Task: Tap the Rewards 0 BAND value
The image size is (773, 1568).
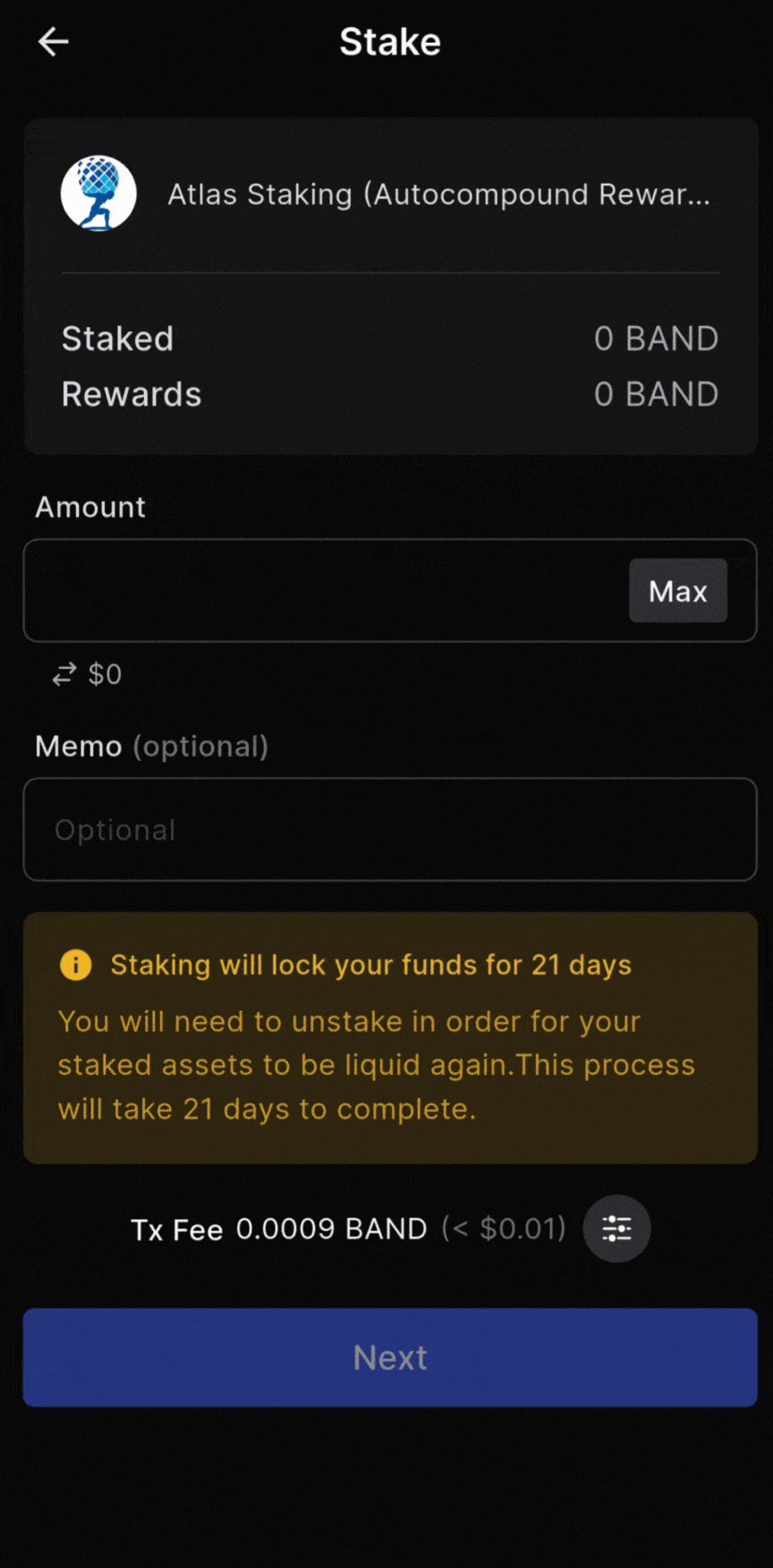Action: point(656,394)
